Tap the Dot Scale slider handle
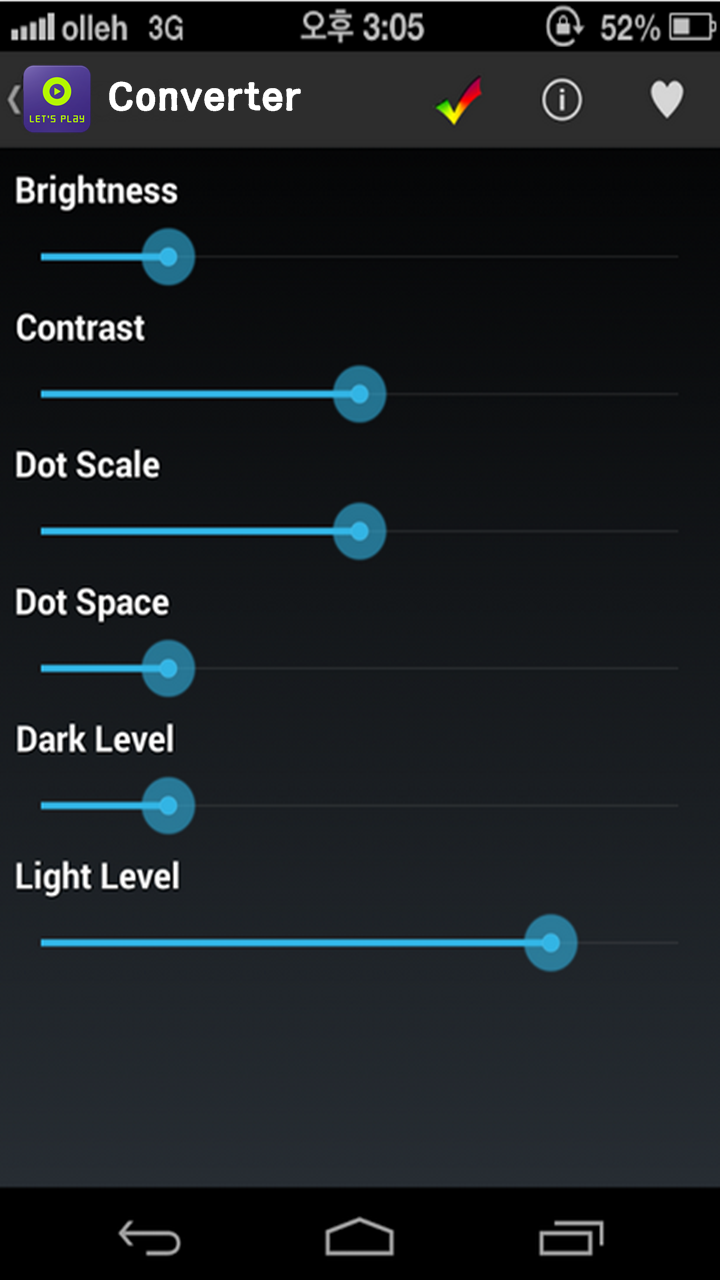Image resolution: width=720 pixels, height=1280 pixels. tap(359, 531)
